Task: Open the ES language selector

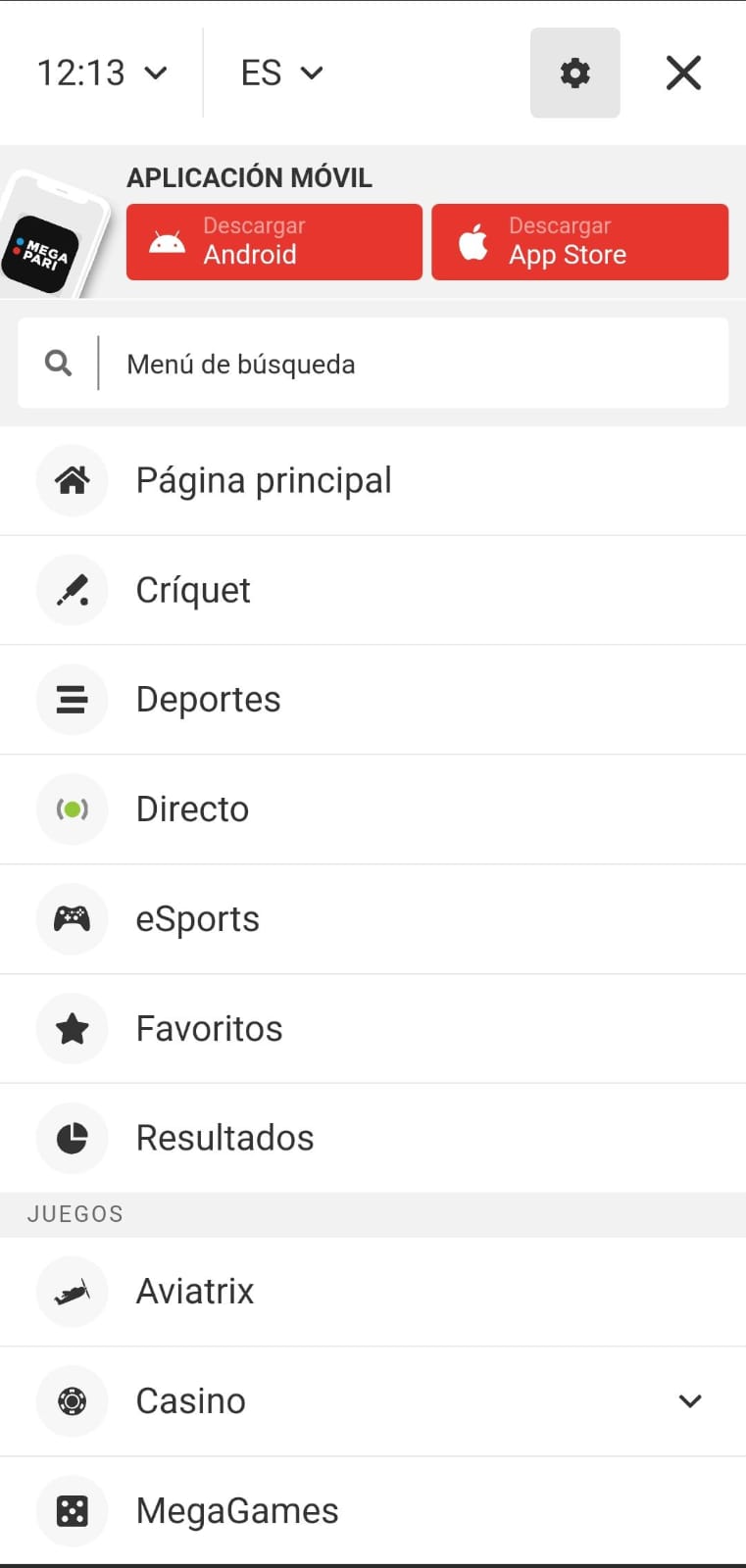Action: pyautogui.click(x=282, y=73)
